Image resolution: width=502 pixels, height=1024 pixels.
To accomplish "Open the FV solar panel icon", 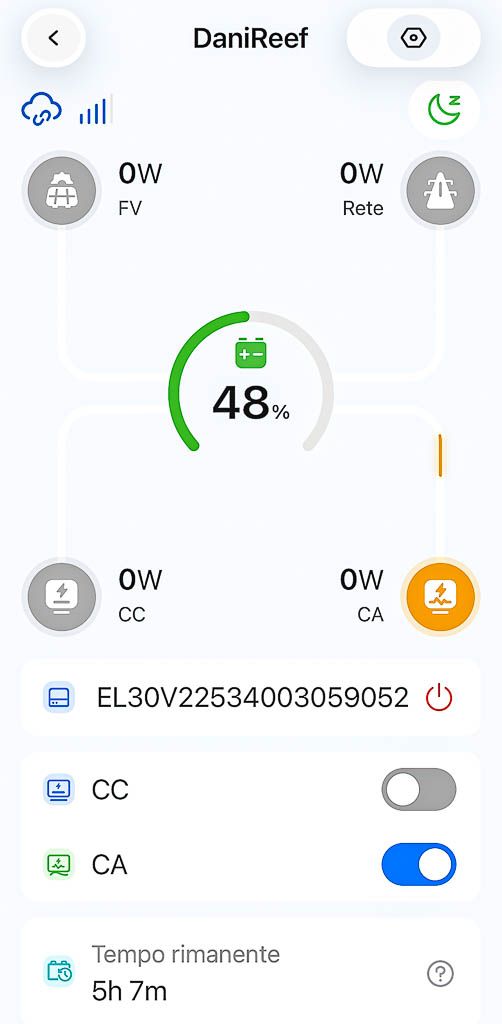I will (x=62, y=191).
